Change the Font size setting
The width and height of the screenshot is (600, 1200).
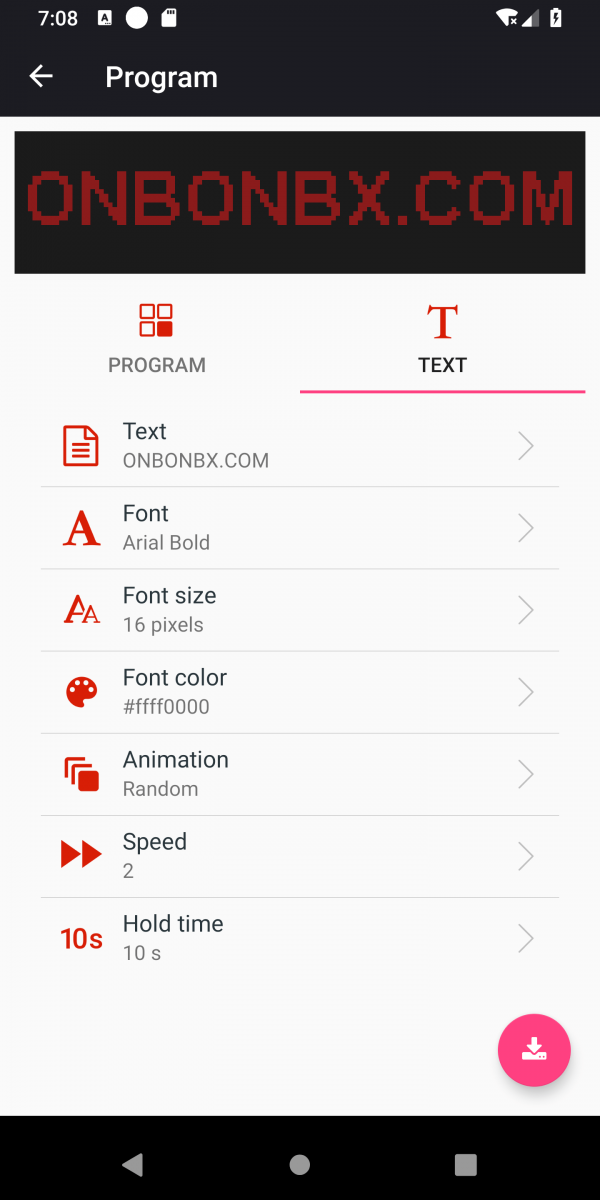[300, 610]
